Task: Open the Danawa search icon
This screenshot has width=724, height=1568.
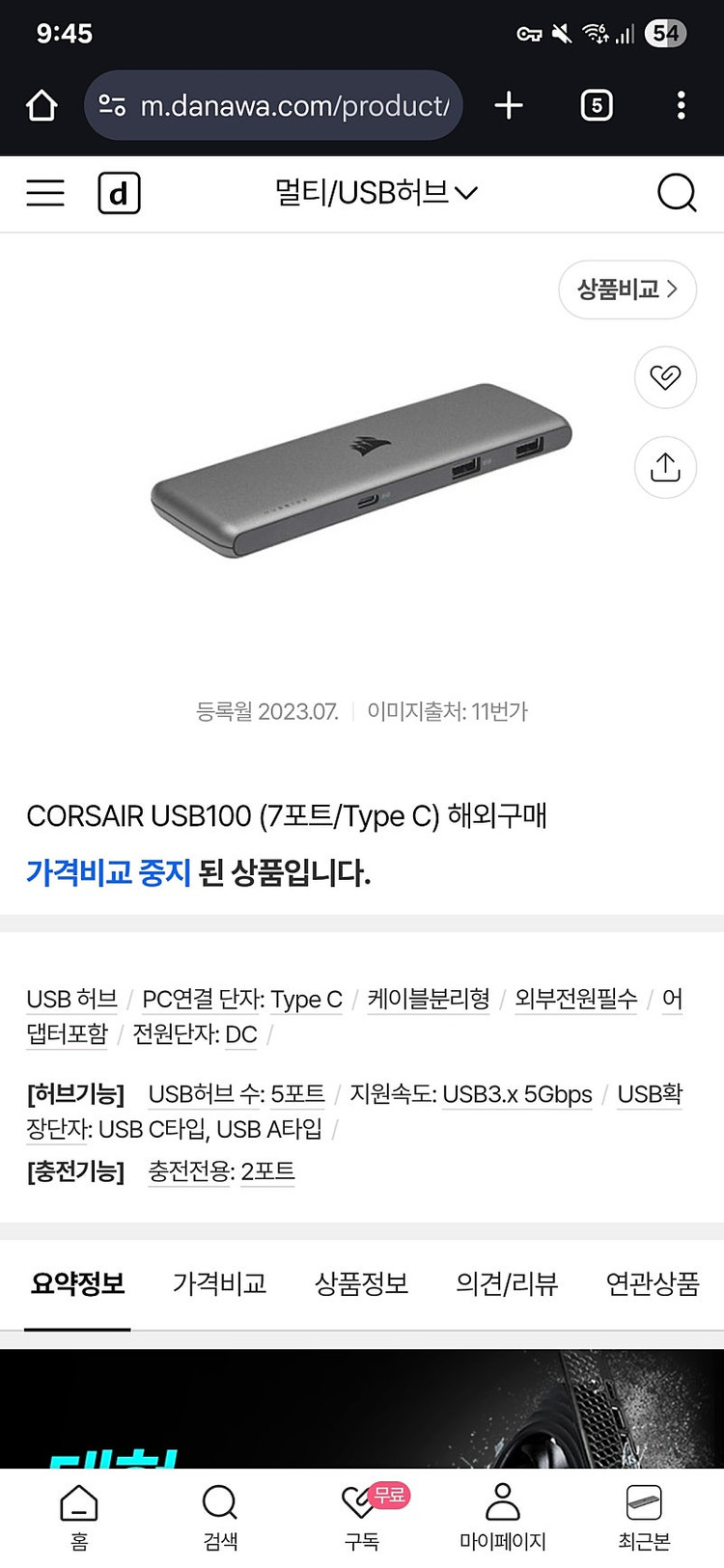Action: tap(676, 193)
